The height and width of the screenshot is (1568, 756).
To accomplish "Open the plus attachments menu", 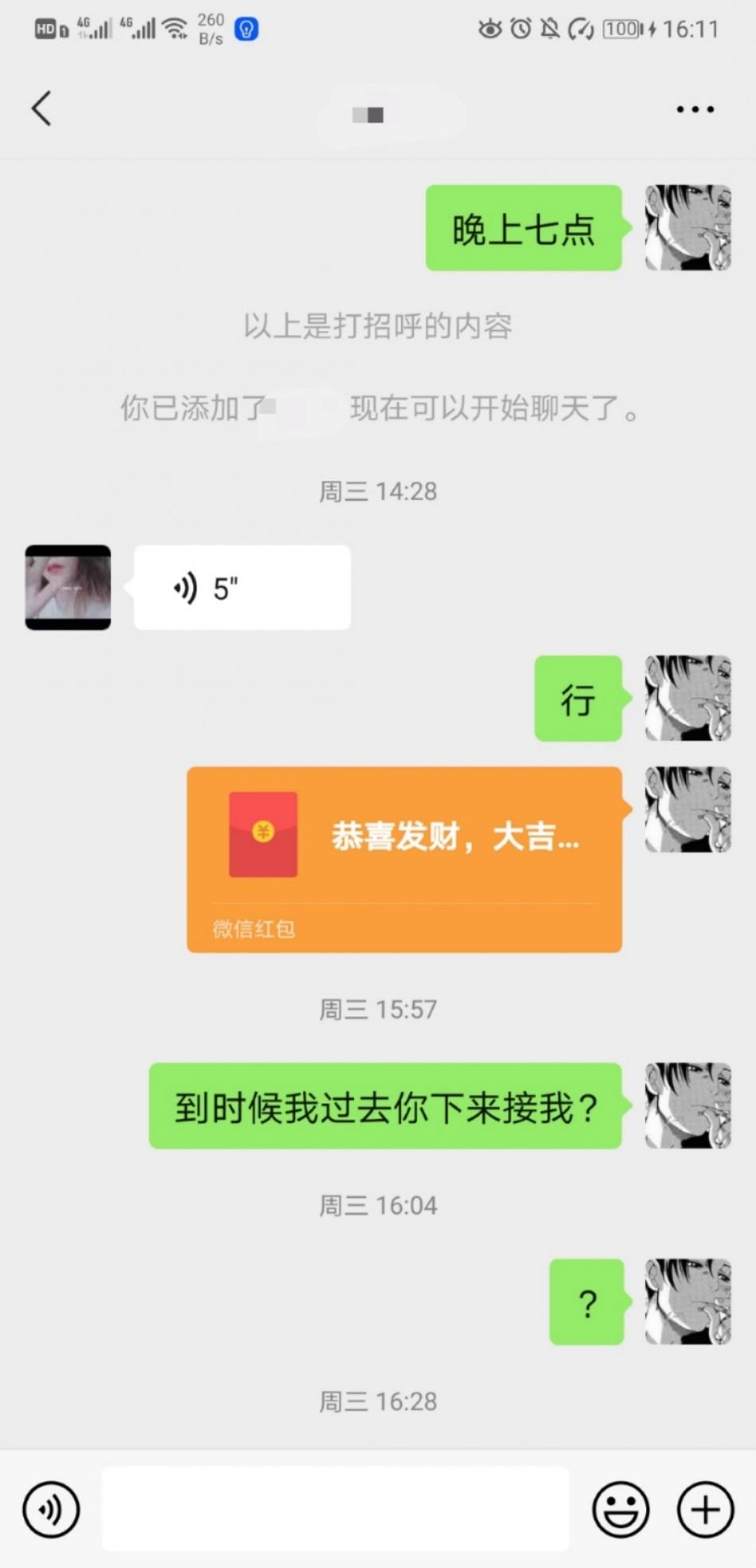I will (x=705, y=1509).
